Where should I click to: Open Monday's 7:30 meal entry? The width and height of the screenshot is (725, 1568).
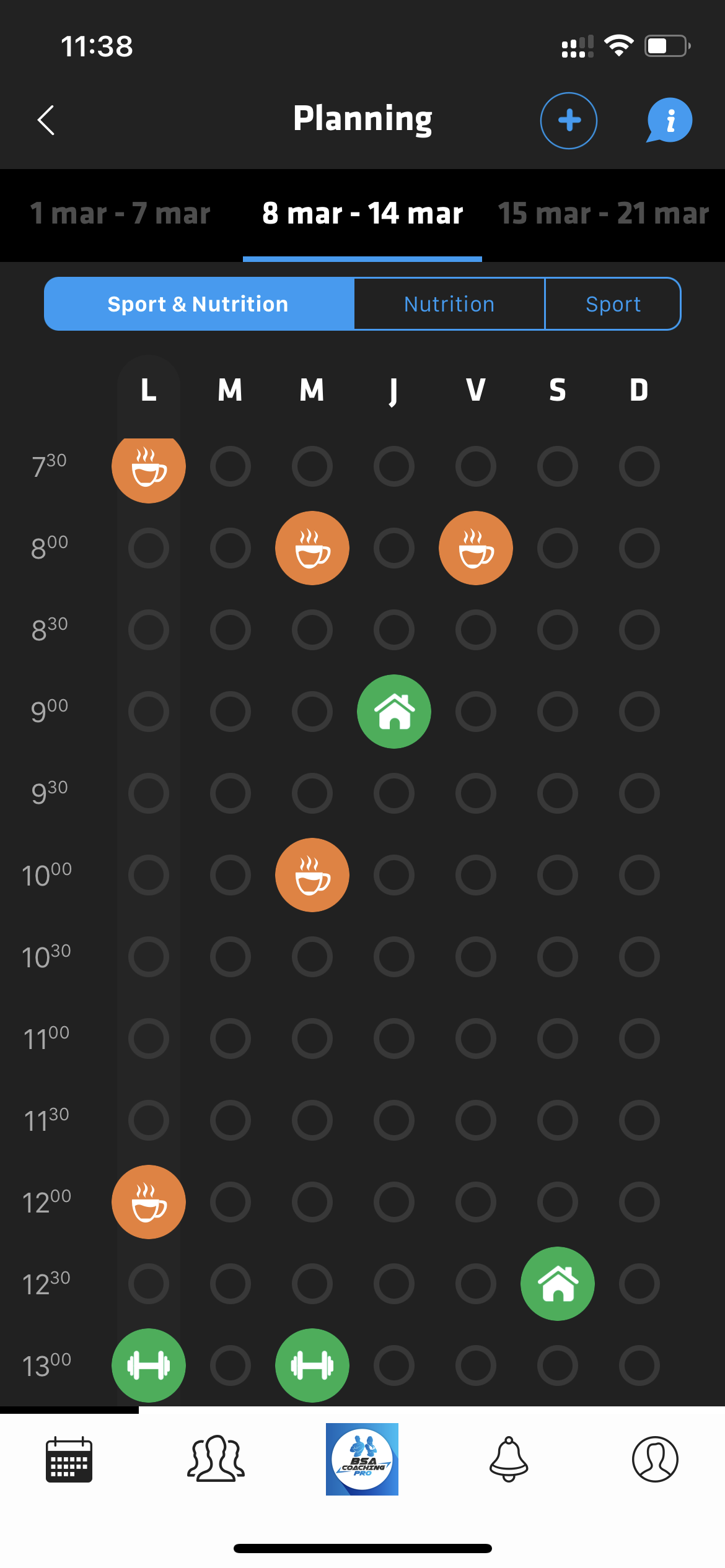point(149,468)
